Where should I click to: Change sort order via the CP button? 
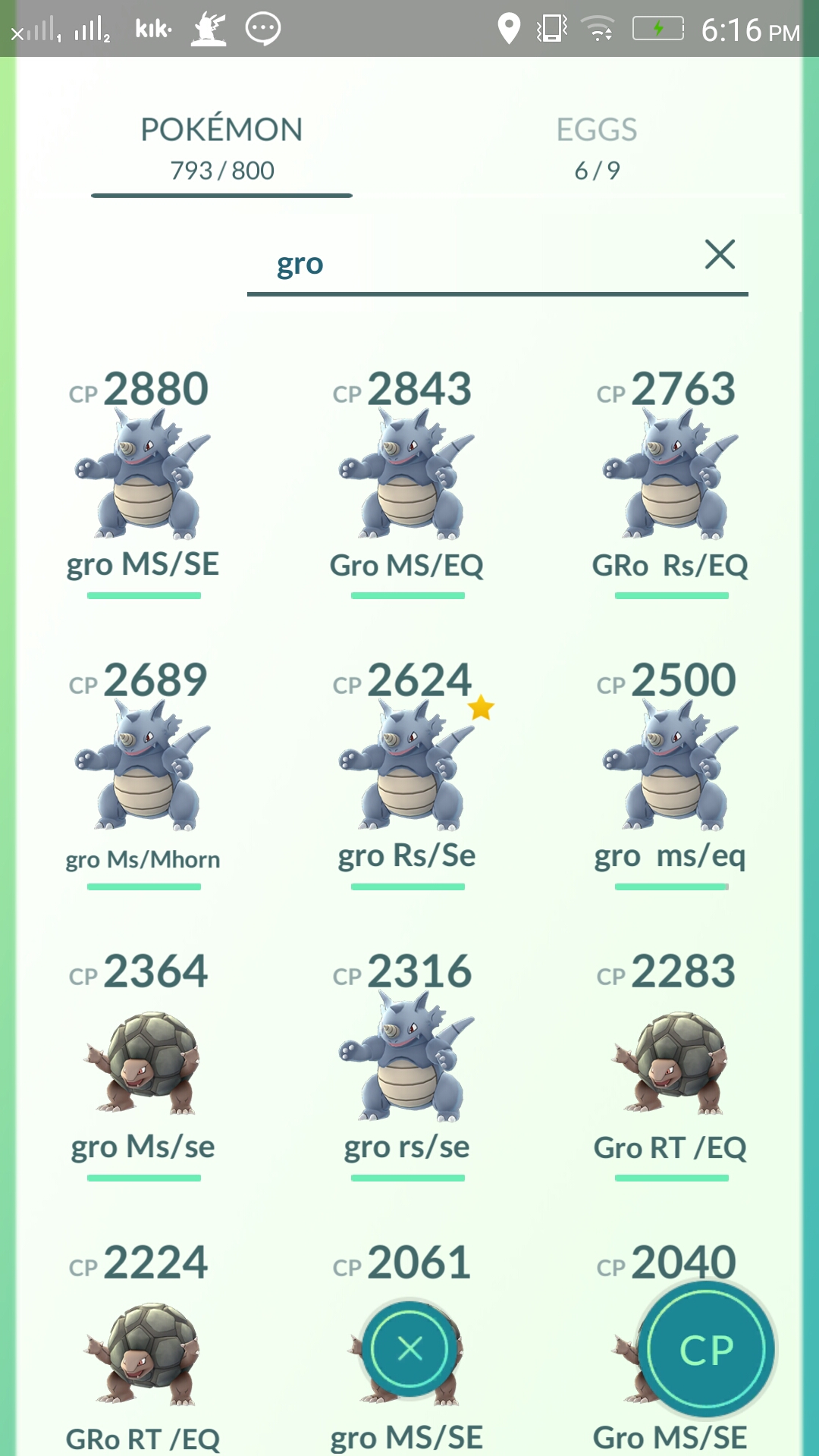(x=707, y=1350)
